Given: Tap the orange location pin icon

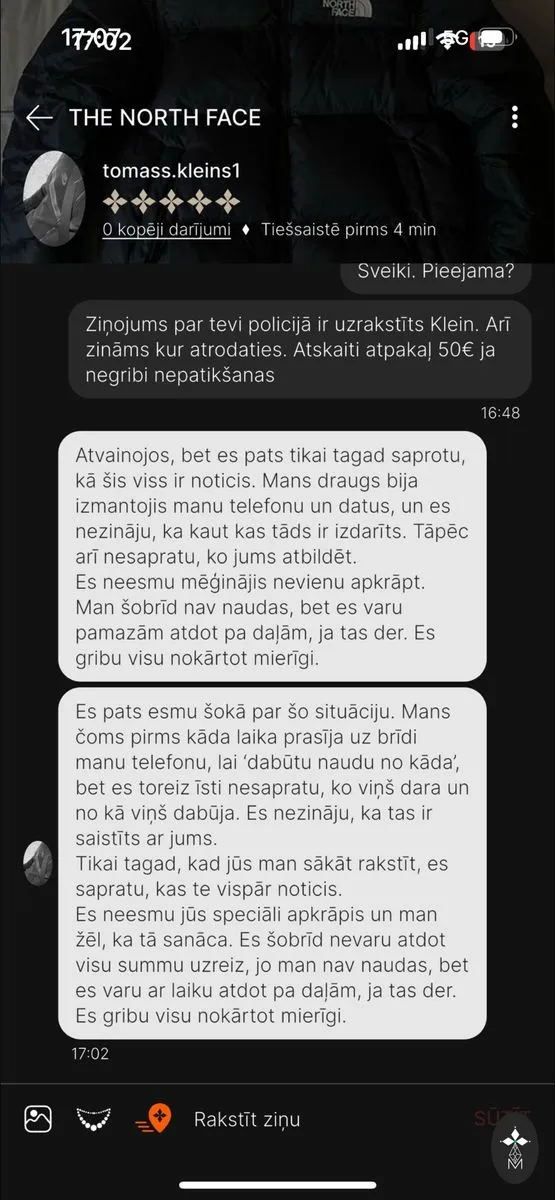Looking at the screenshot, I should pos(154,1118).
